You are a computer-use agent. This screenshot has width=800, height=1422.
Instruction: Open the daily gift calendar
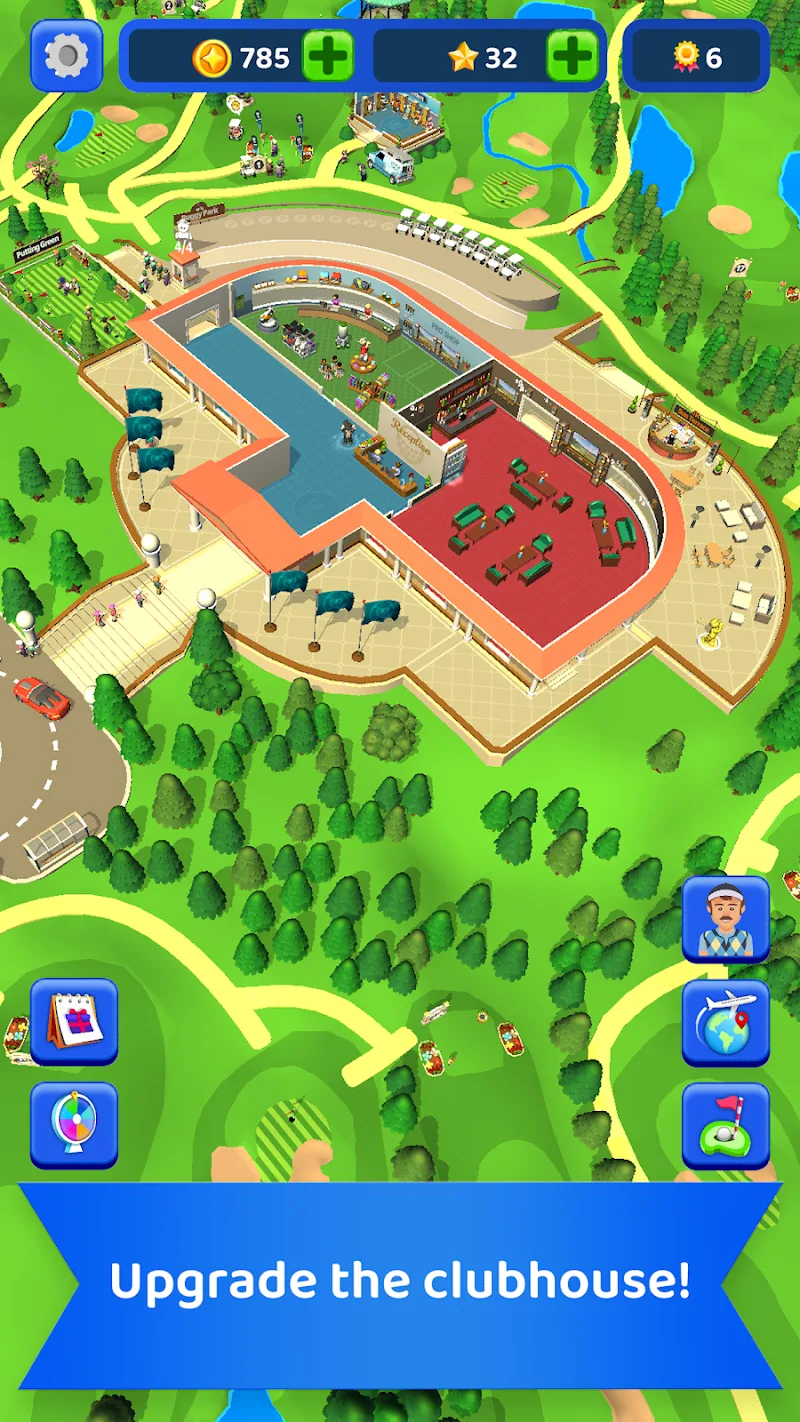pos(74,1021)
